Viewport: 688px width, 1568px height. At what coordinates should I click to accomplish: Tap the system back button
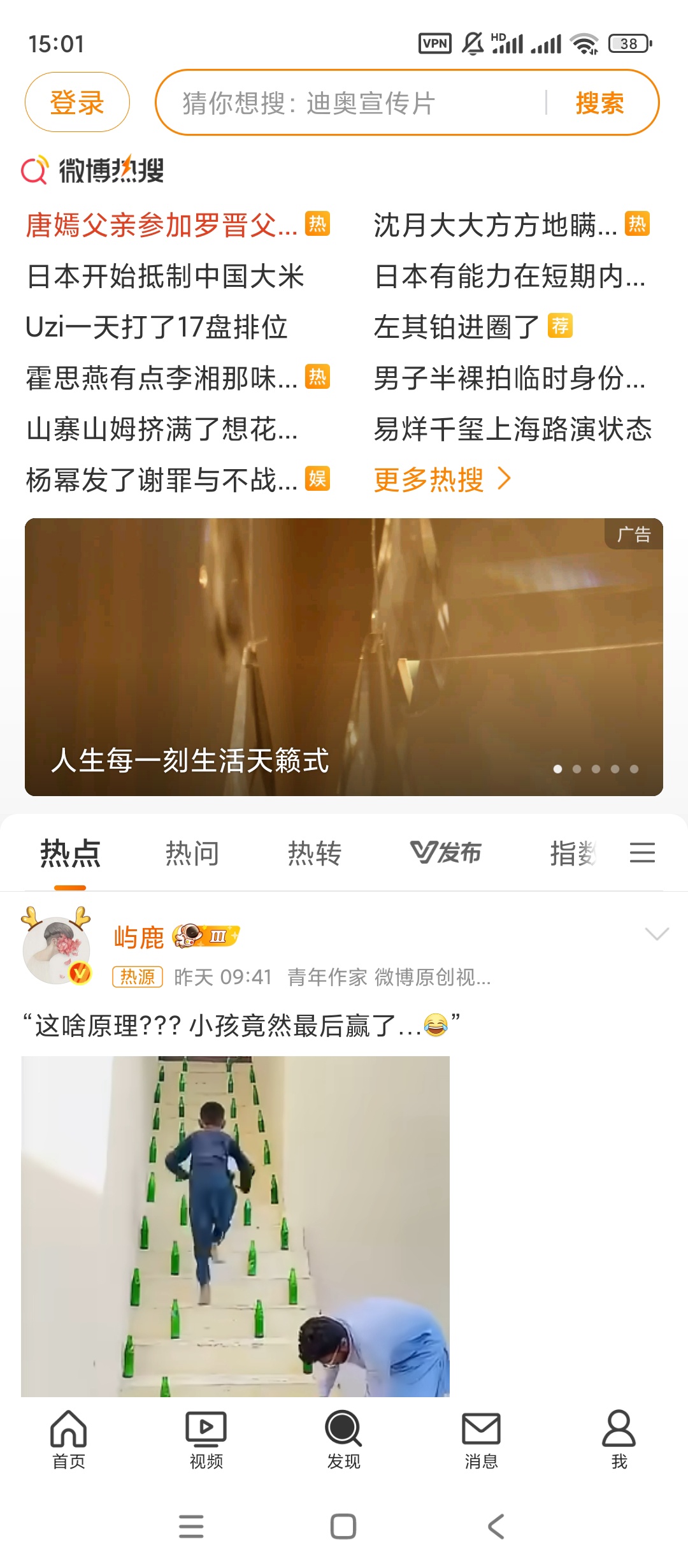click(x=496, y=1527)
